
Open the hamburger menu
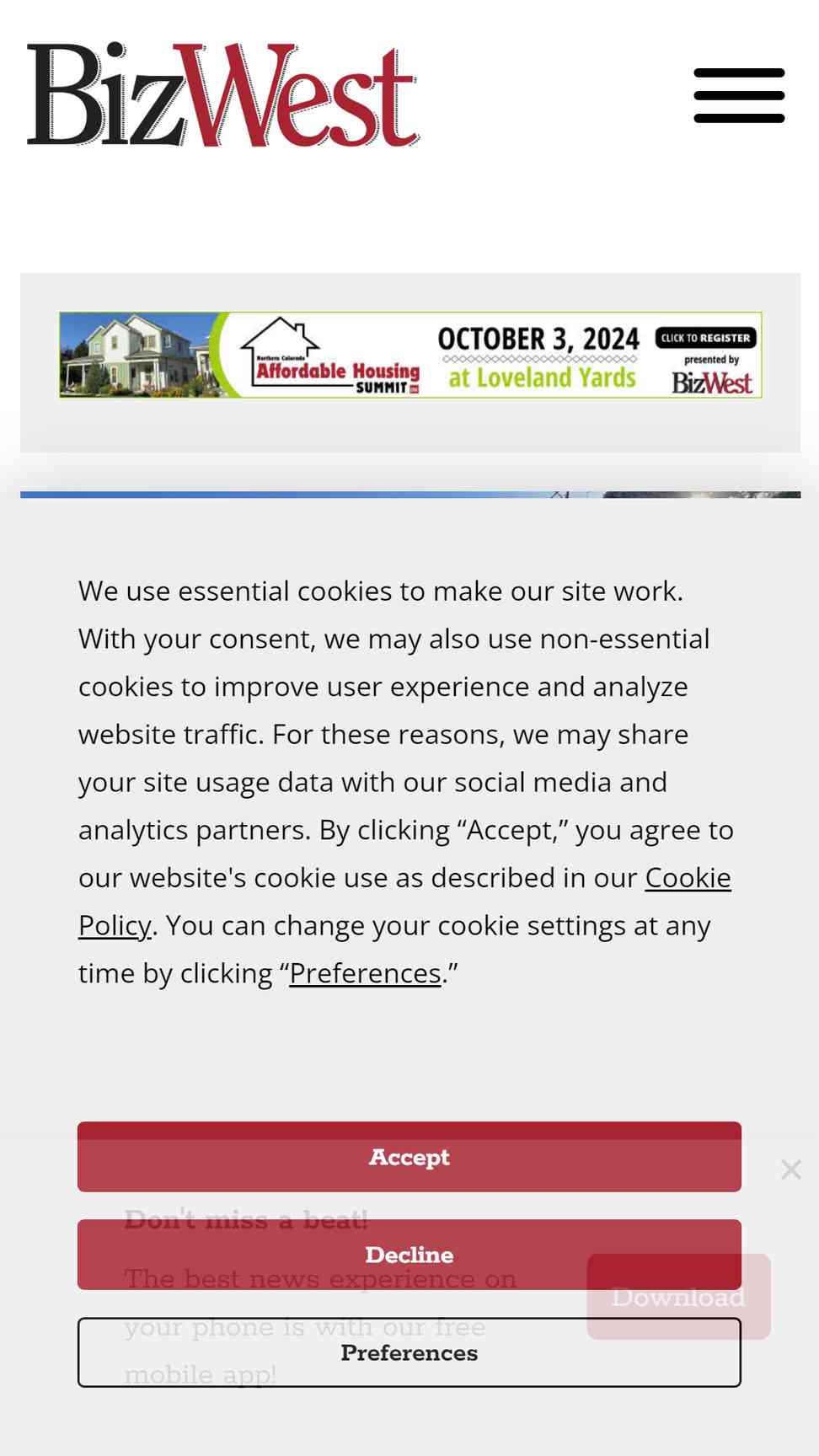pos(739,95)
